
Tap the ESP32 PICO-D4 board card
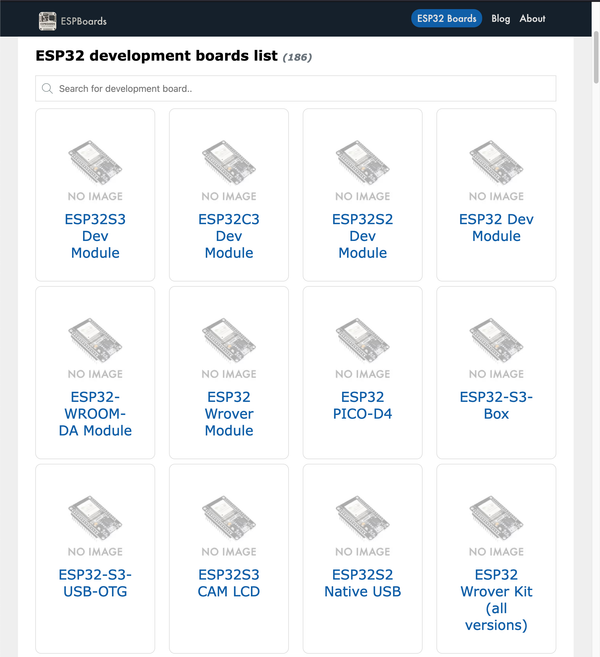(x=363, y=373)
